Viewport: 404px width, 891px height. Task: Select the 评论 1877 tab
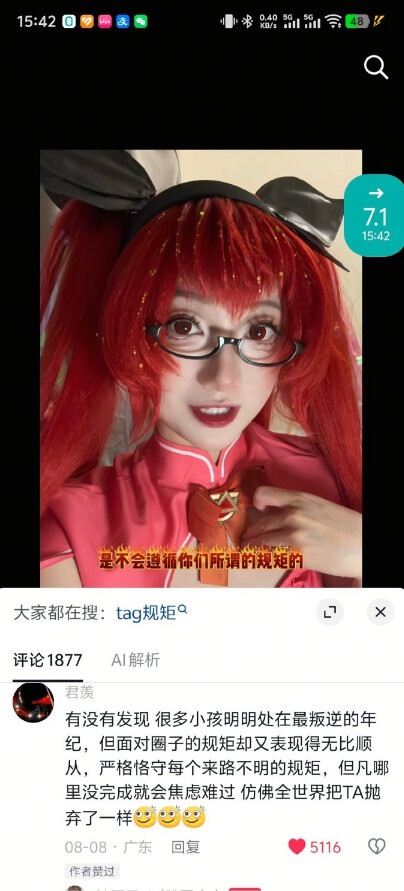coord(48,660)
